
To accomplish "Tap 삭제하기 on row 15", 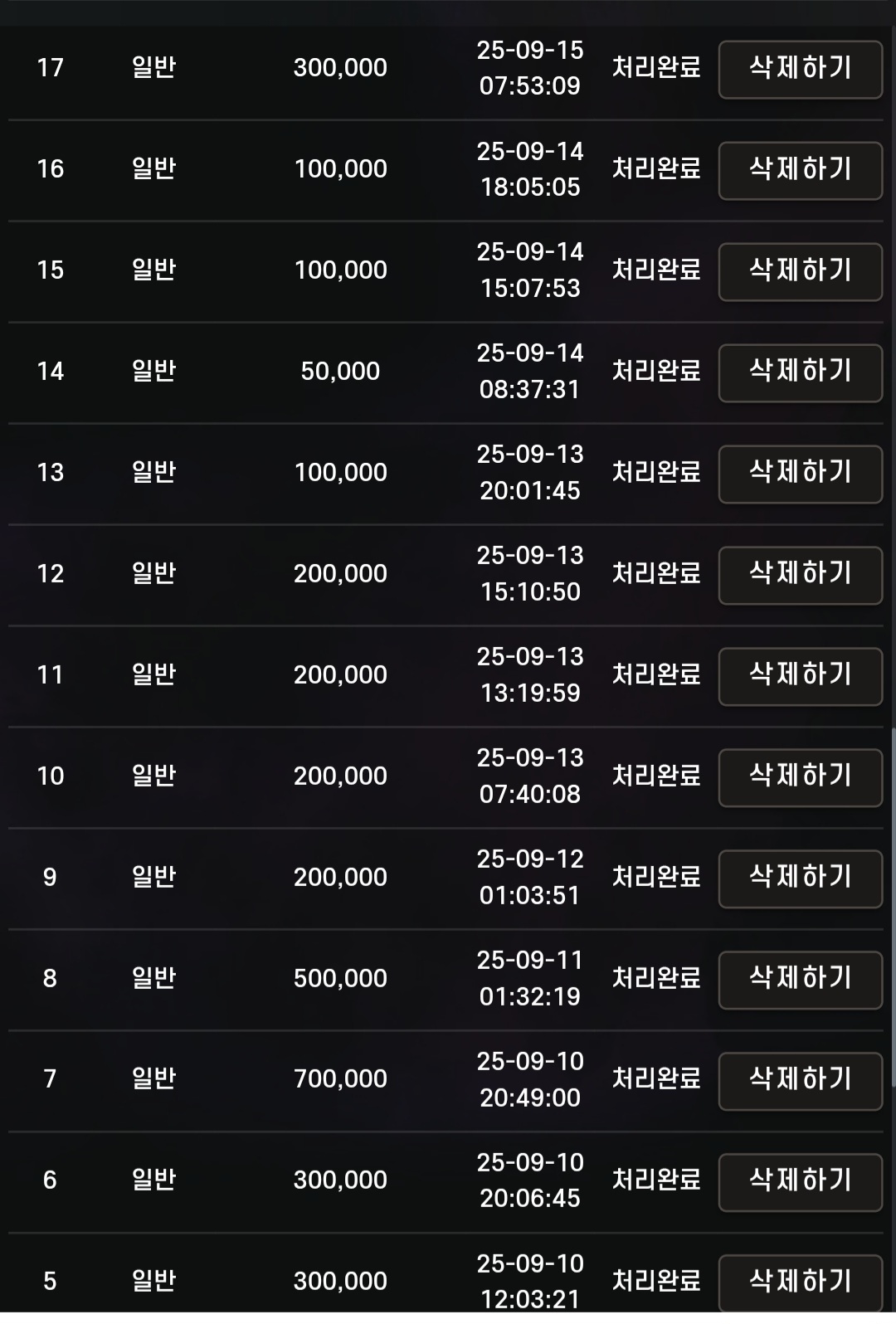I will pyautogui.click(x=800, y=271).
